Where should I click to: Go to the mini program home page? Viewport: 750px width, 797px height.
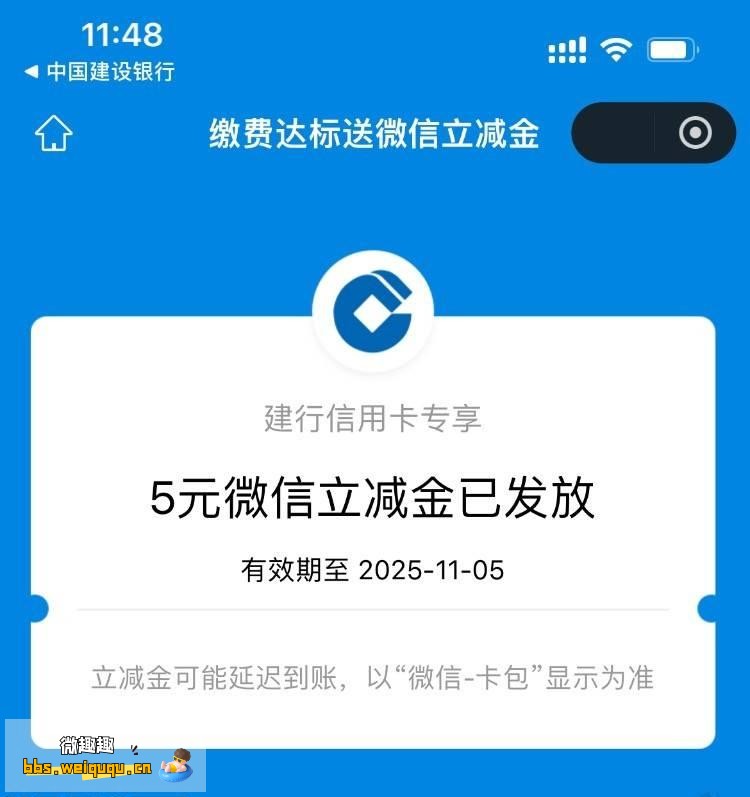pos(54,133)
